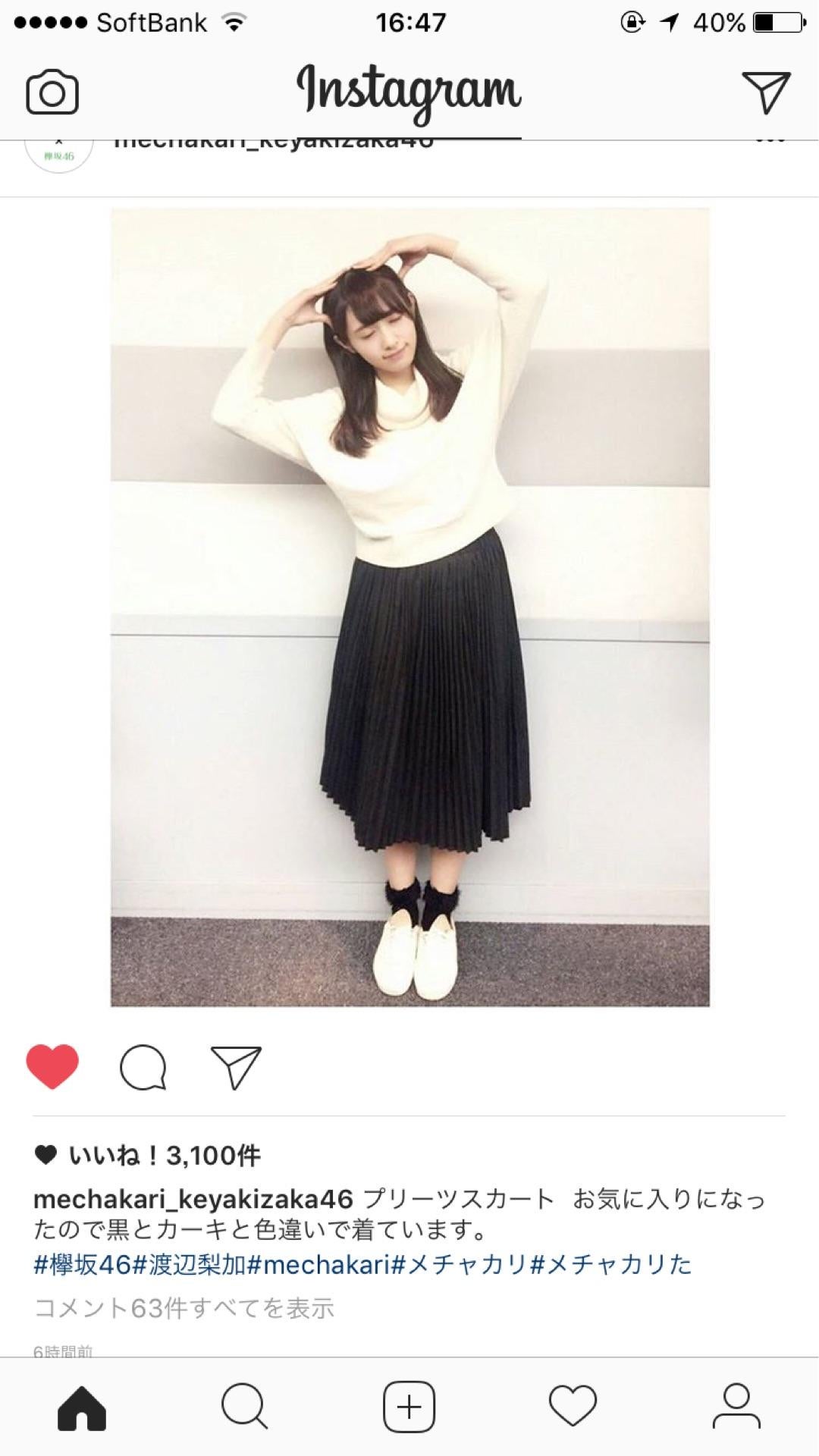Open the post photo
The height and width of the screenshot is (1456, 819).
pyautogui.click(x=409, y=607)
